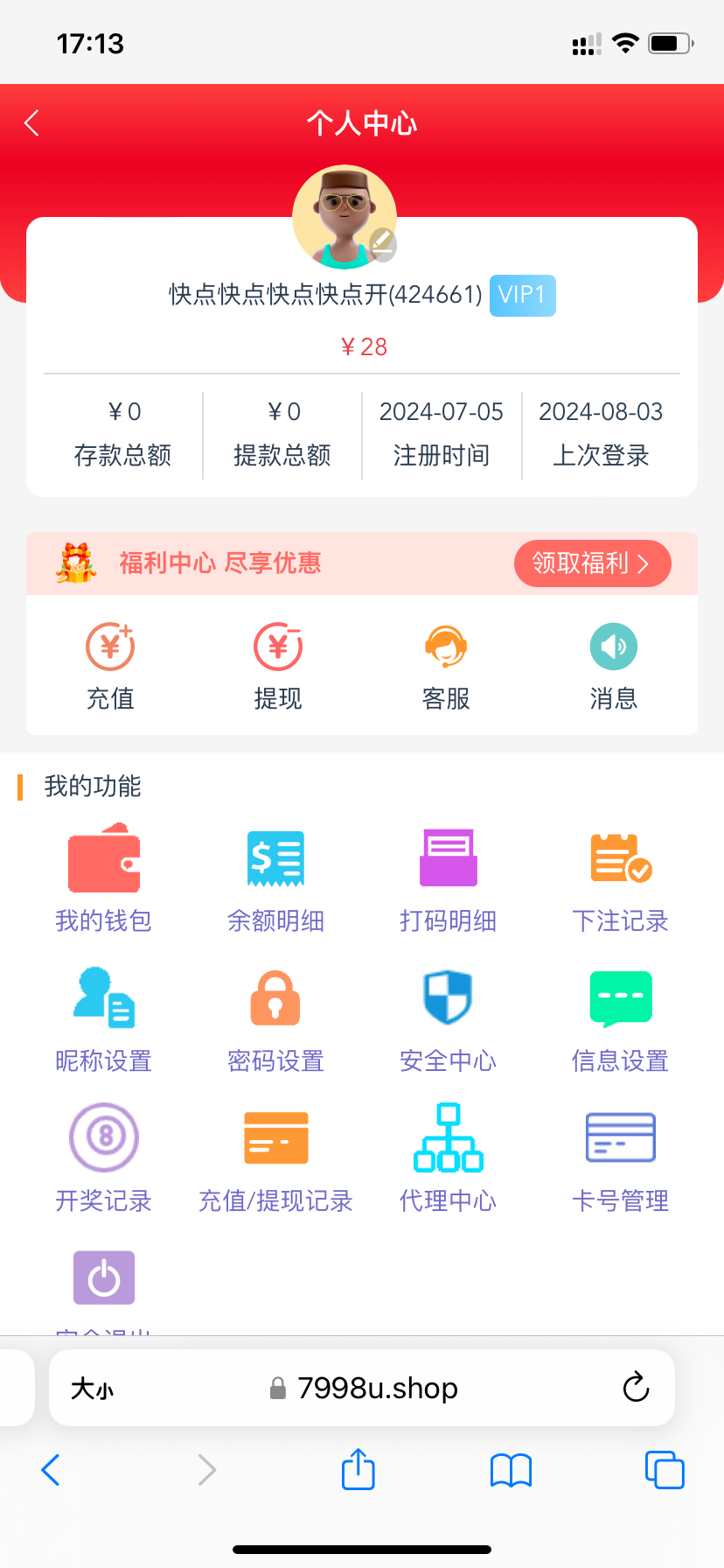Open 提现 withdrawal

(x=278, y=665)
